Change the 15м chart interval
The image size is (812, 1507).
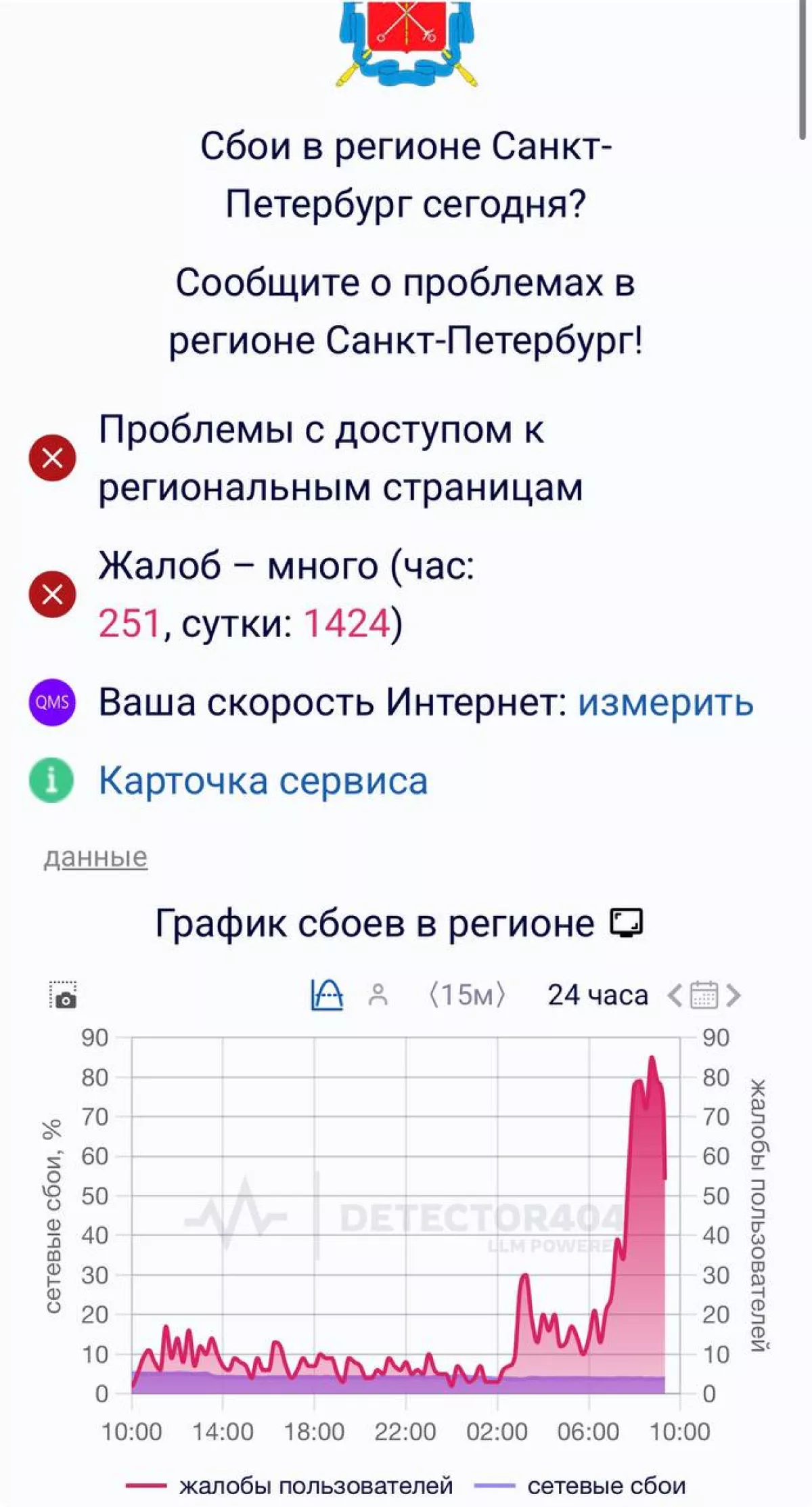tap(467, 995)
